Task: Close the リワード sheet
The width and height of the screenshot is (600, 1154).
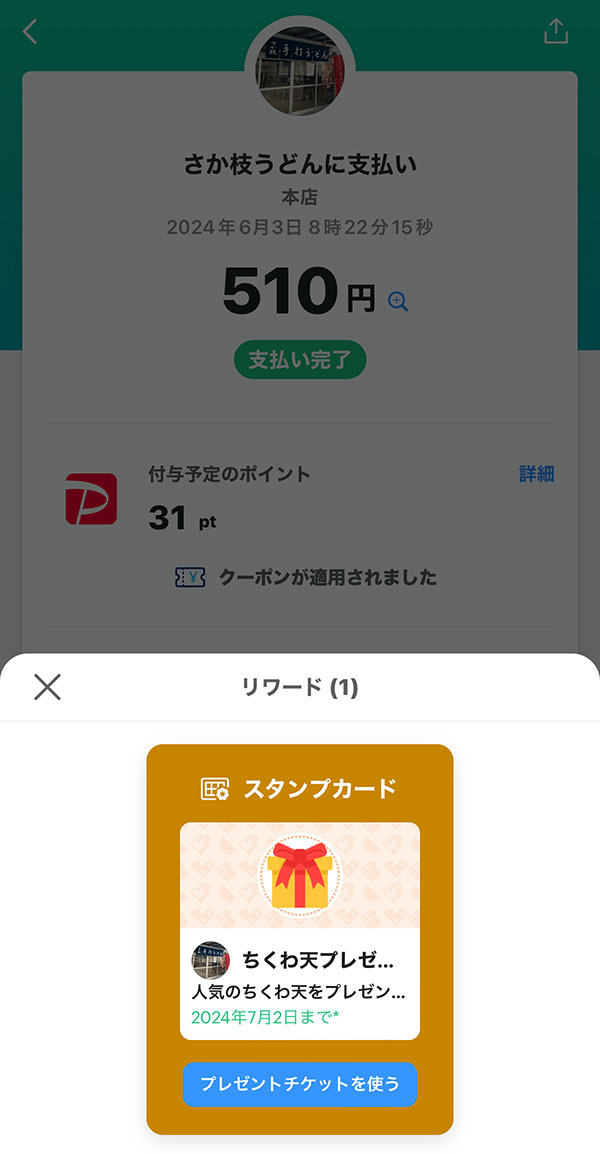Action: [47, 686]
